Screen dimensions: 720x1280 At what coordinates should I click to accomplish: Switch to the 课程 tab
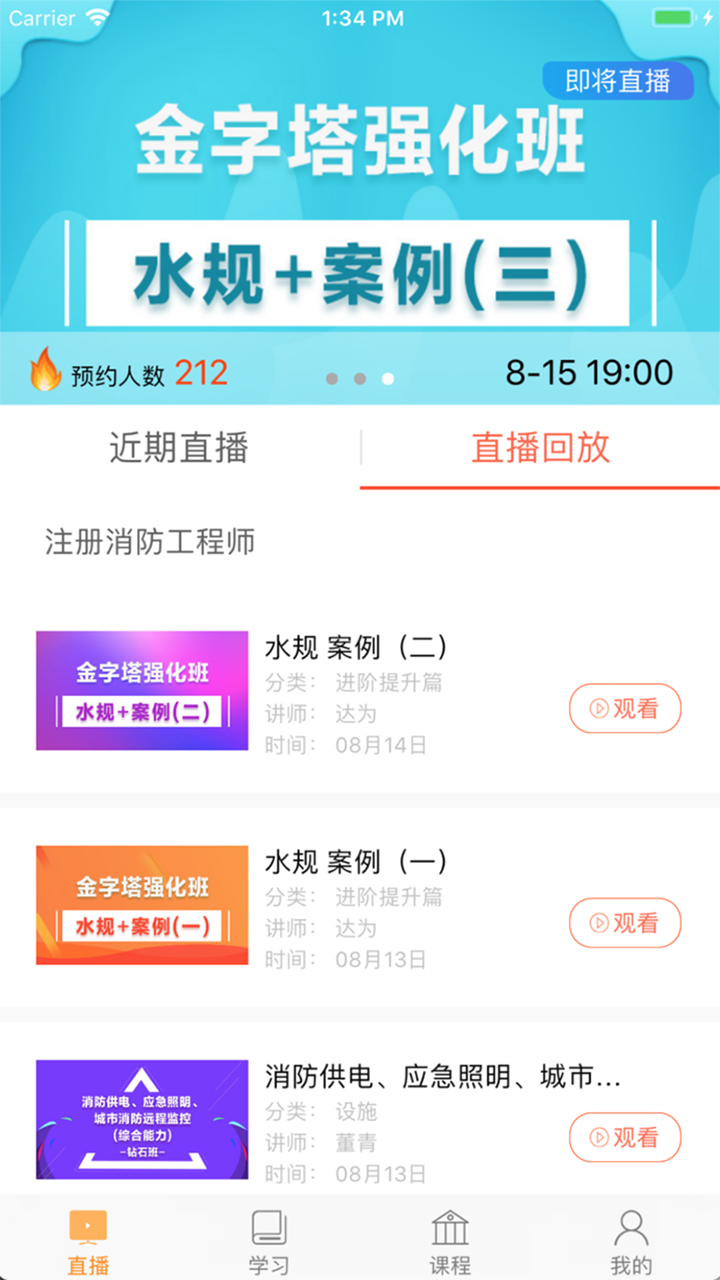pos(450,1240)
